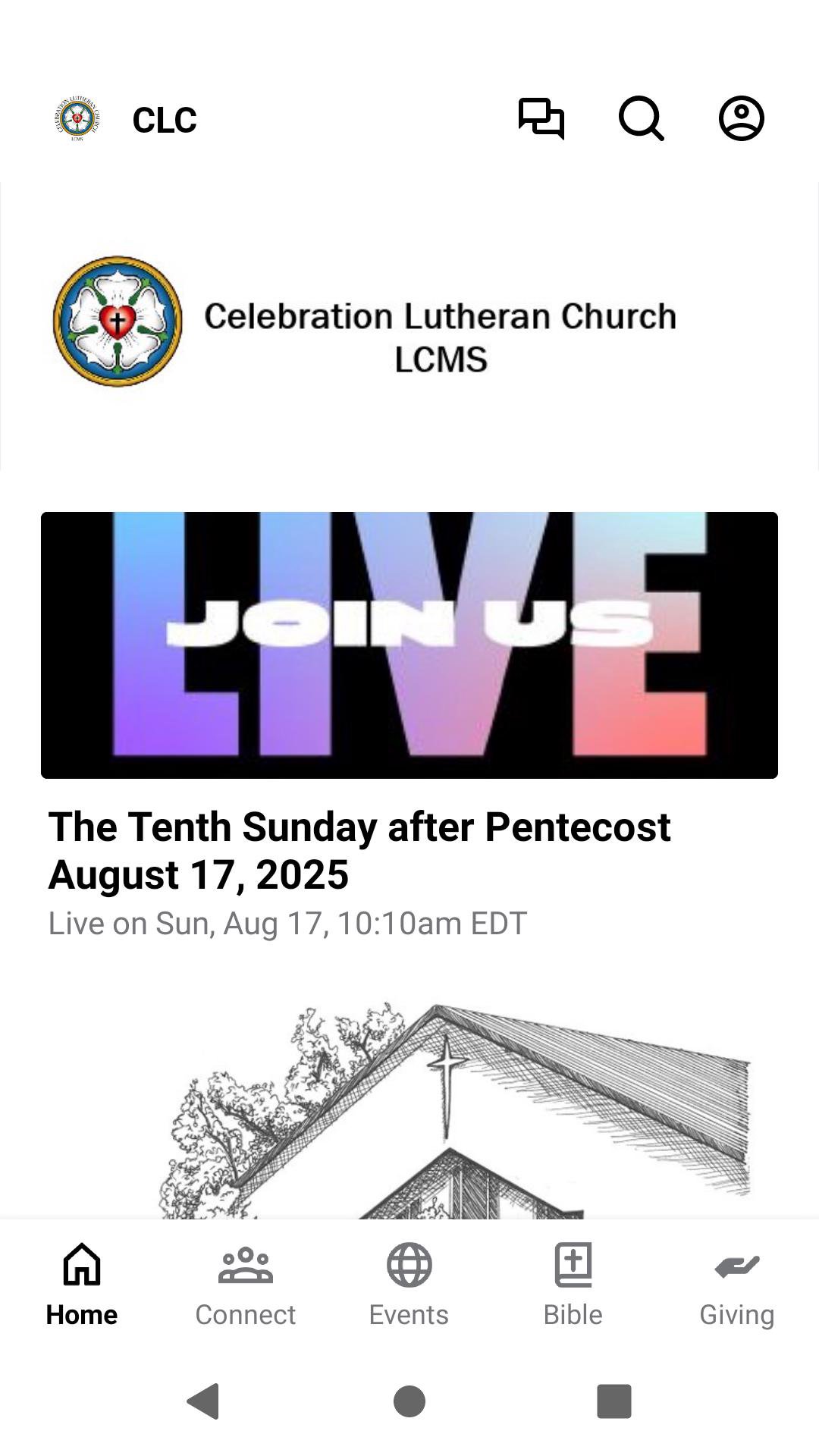Go back using the system back button
Screen dimensions: 819x1456
click(x=203, y=1401)
